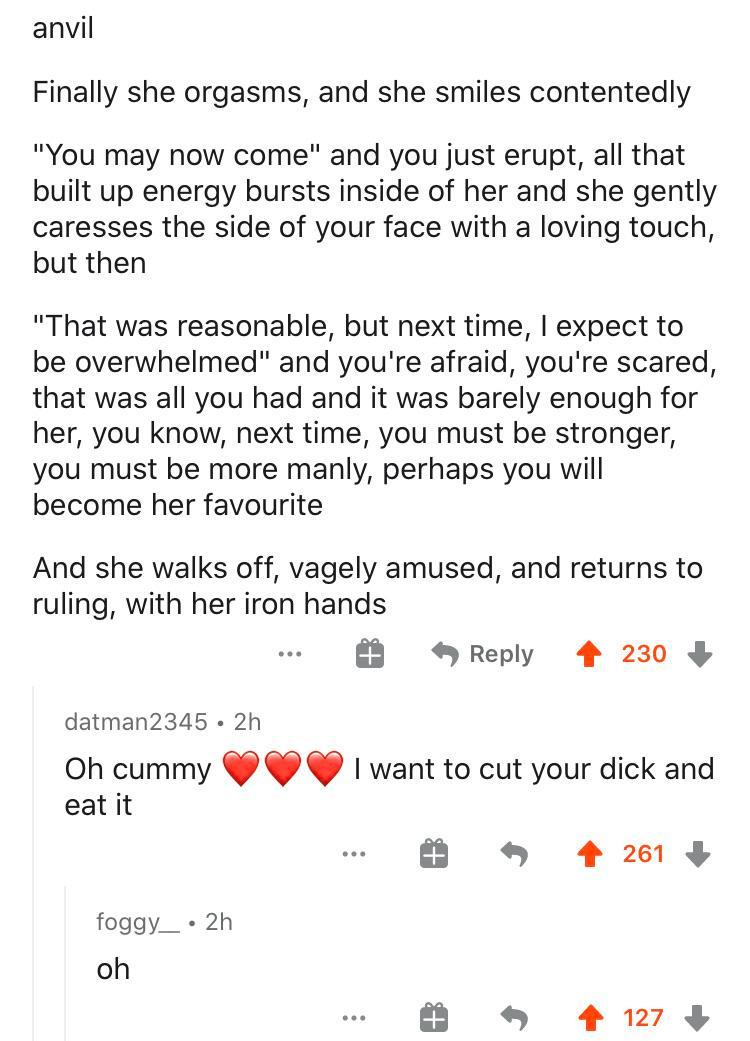
Task: Open more options on datman2345's comment
Action: coord(352,854)
